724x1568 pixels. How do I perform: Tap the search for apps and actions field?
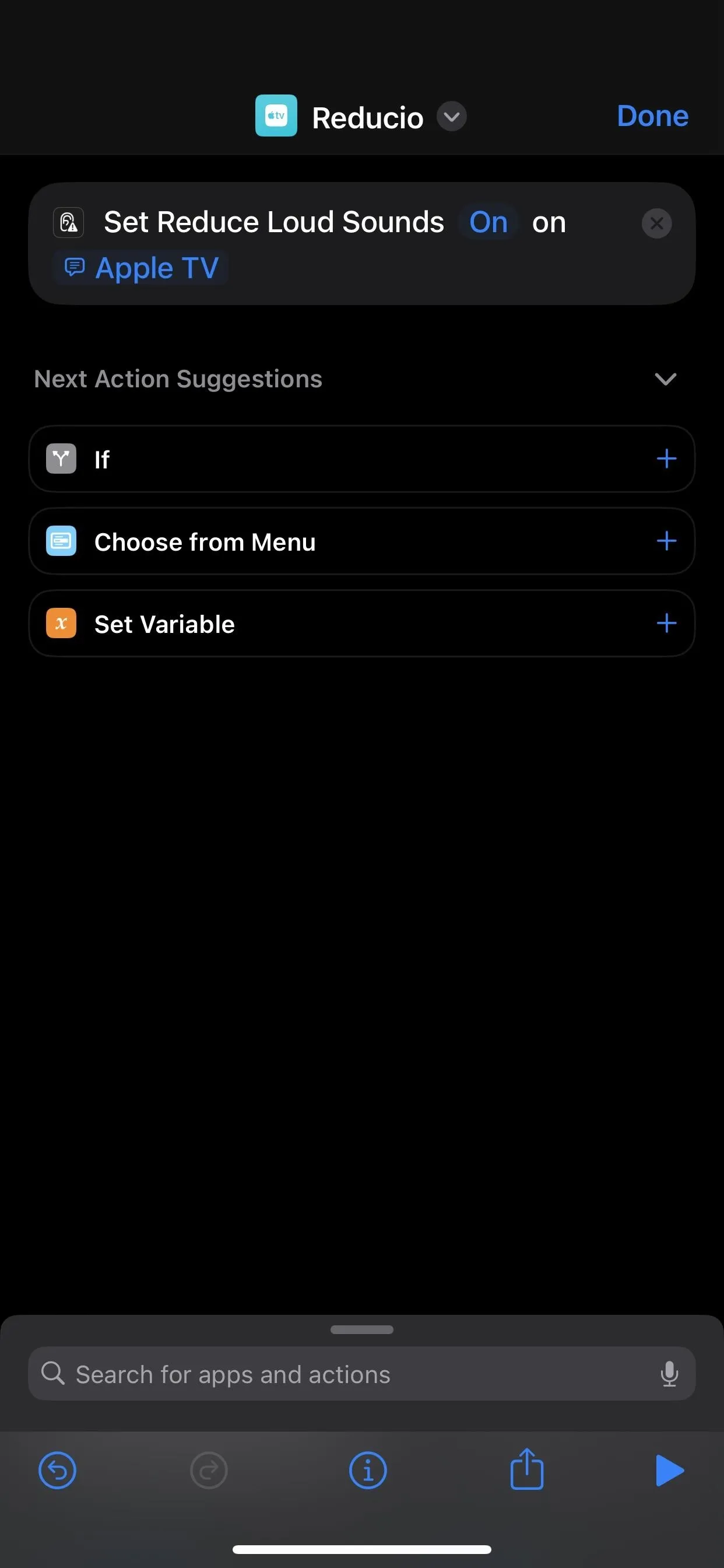362,1374
